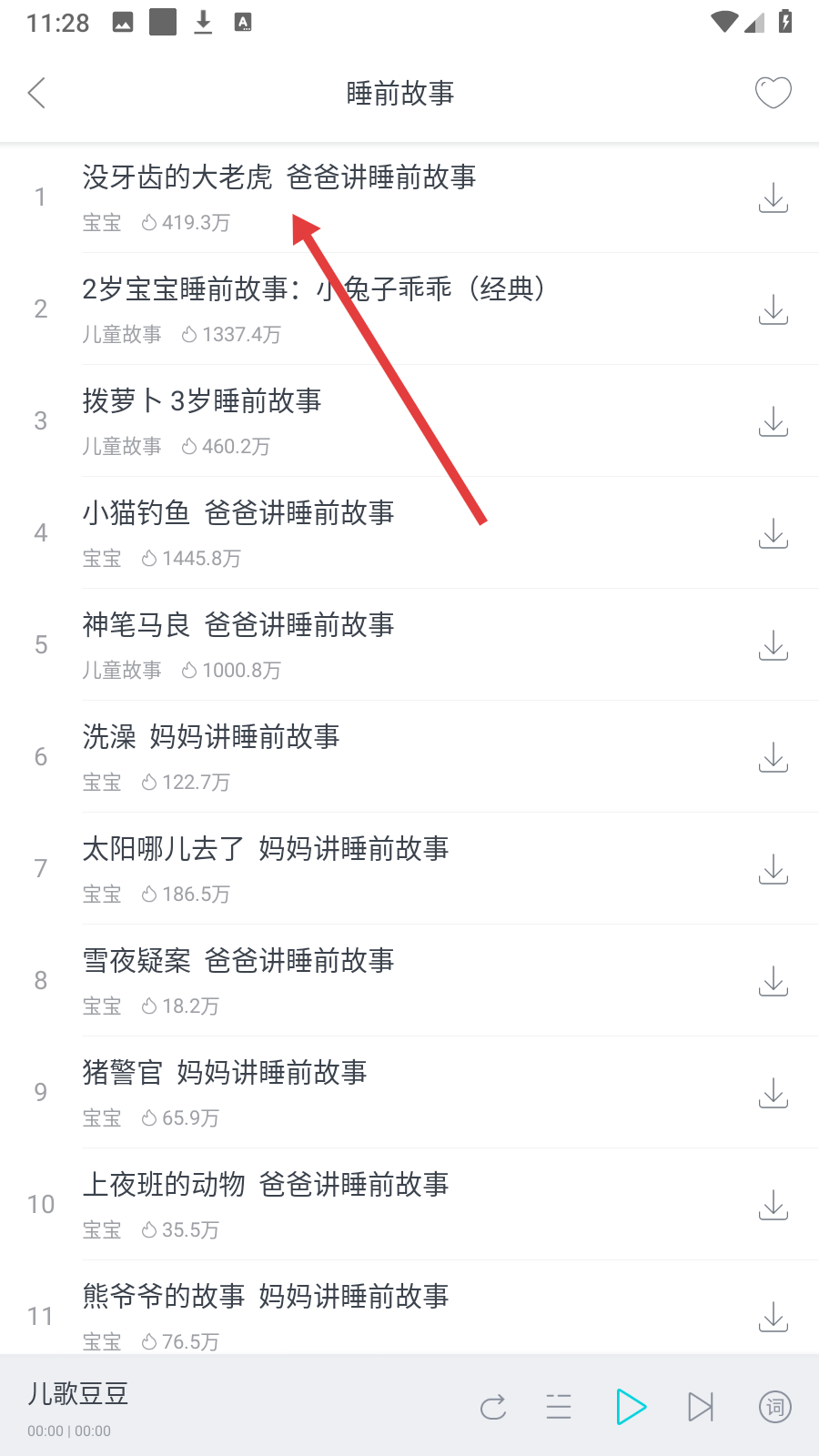Start playback with the play button
The width and height of the screenshot is (819, 1456).
(x=631, y=1407)
